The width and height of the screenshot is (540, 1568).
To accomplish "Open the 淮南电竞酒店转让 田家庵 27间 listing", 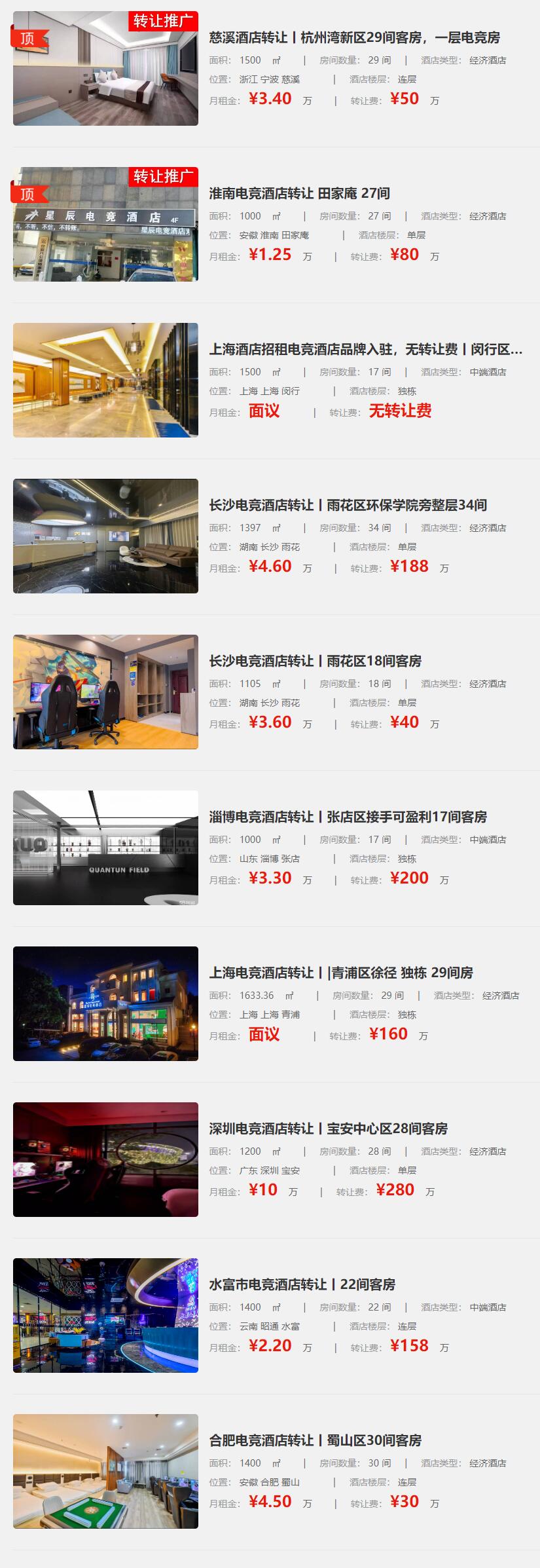I will coord(299,194).
